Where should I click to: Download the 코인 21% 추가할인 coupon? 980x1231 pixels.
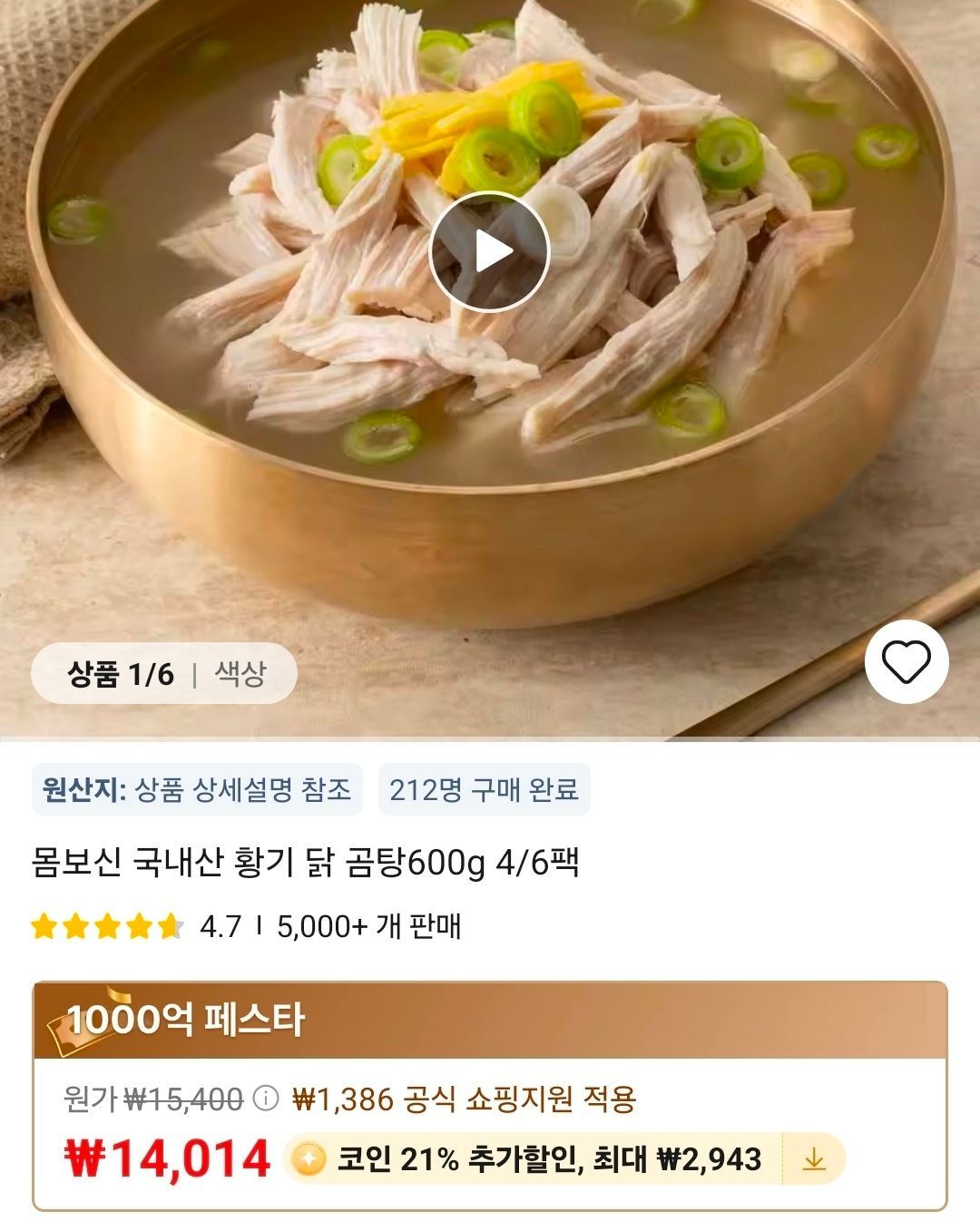814,1159
